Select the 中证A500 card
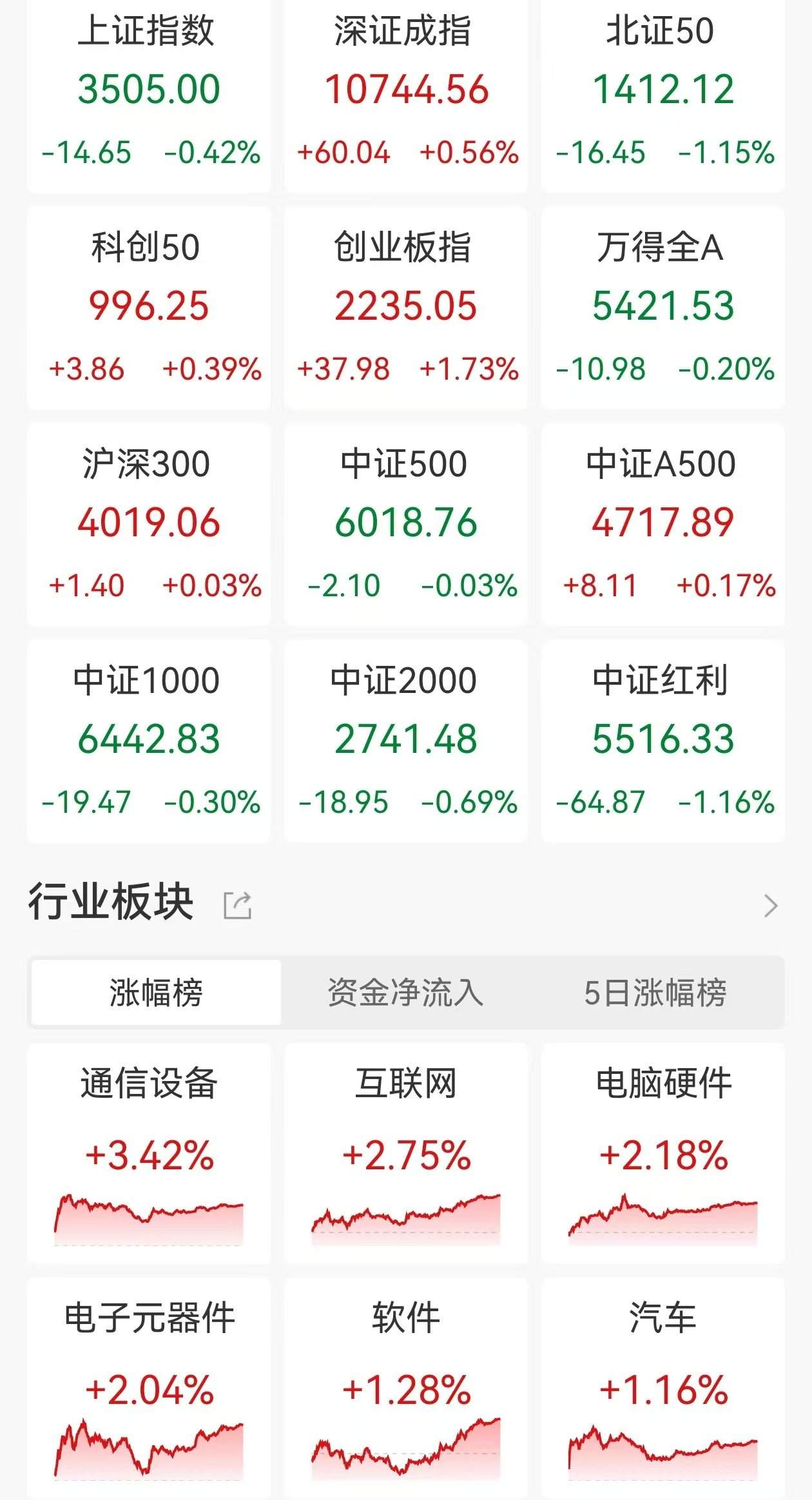 [x=662, y=525]
